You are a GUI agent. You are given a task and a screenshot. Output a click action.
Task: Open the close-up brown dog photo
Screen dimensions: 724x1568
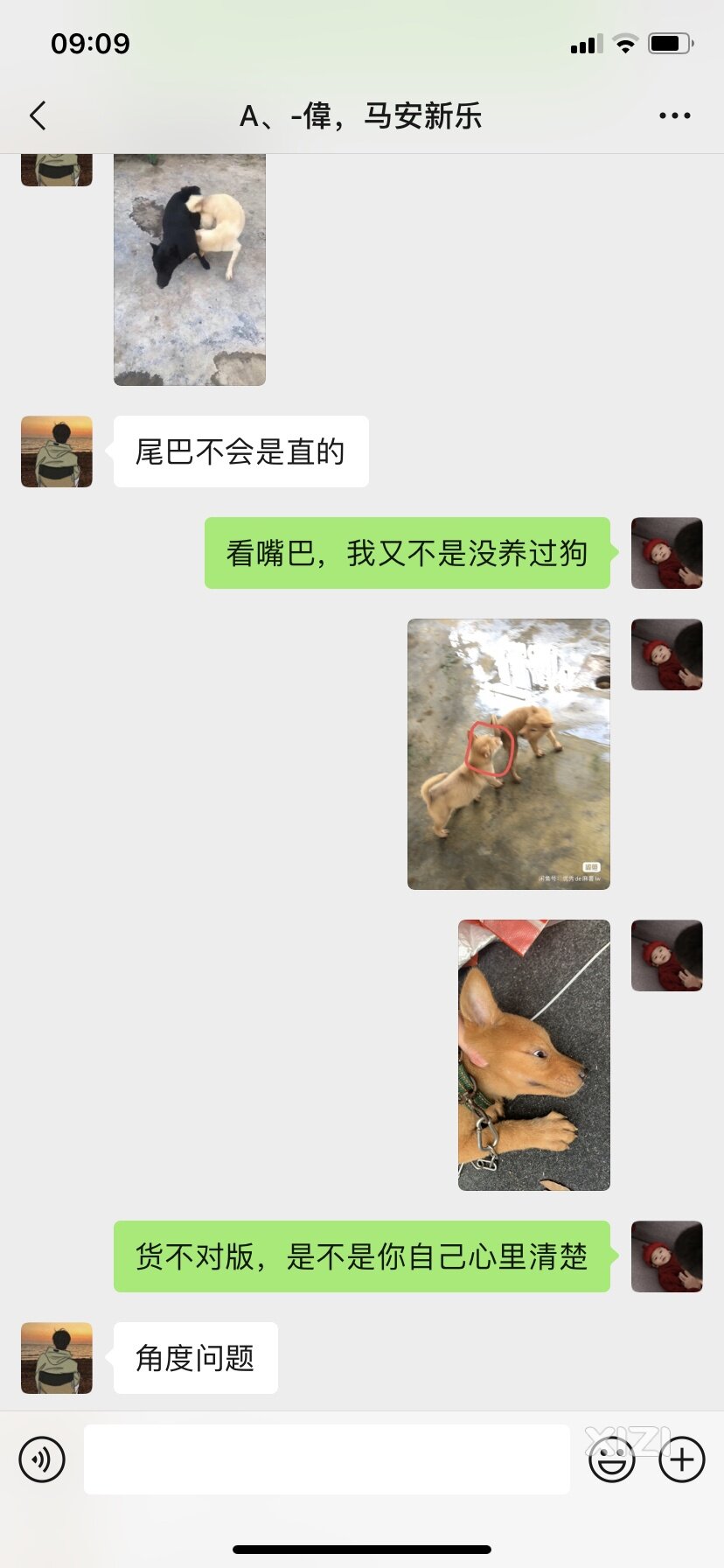tap(533, 1054)
